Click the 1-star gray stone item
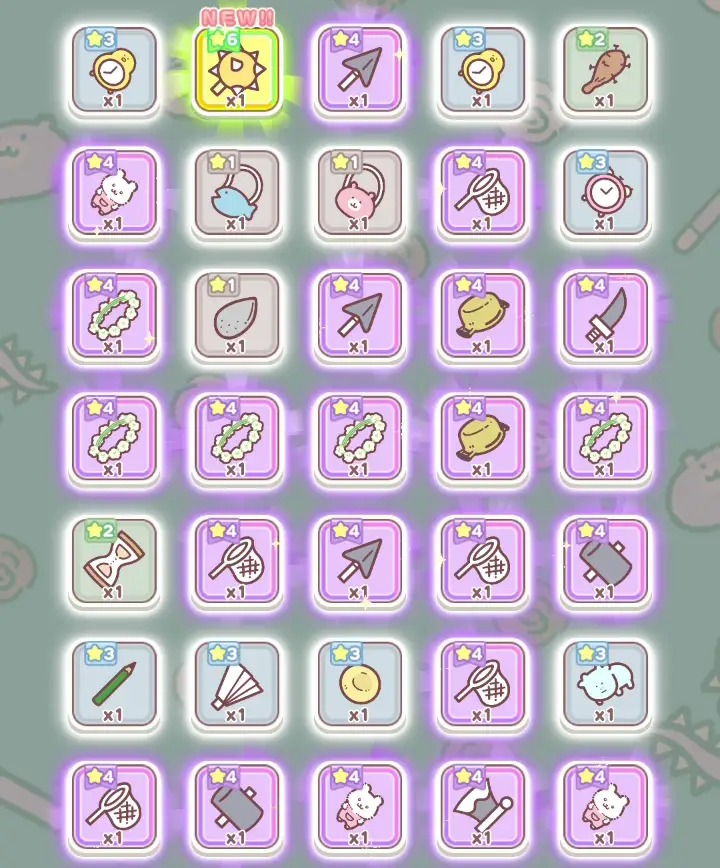Viewport: 720px width, 868px height. [237, 317]
